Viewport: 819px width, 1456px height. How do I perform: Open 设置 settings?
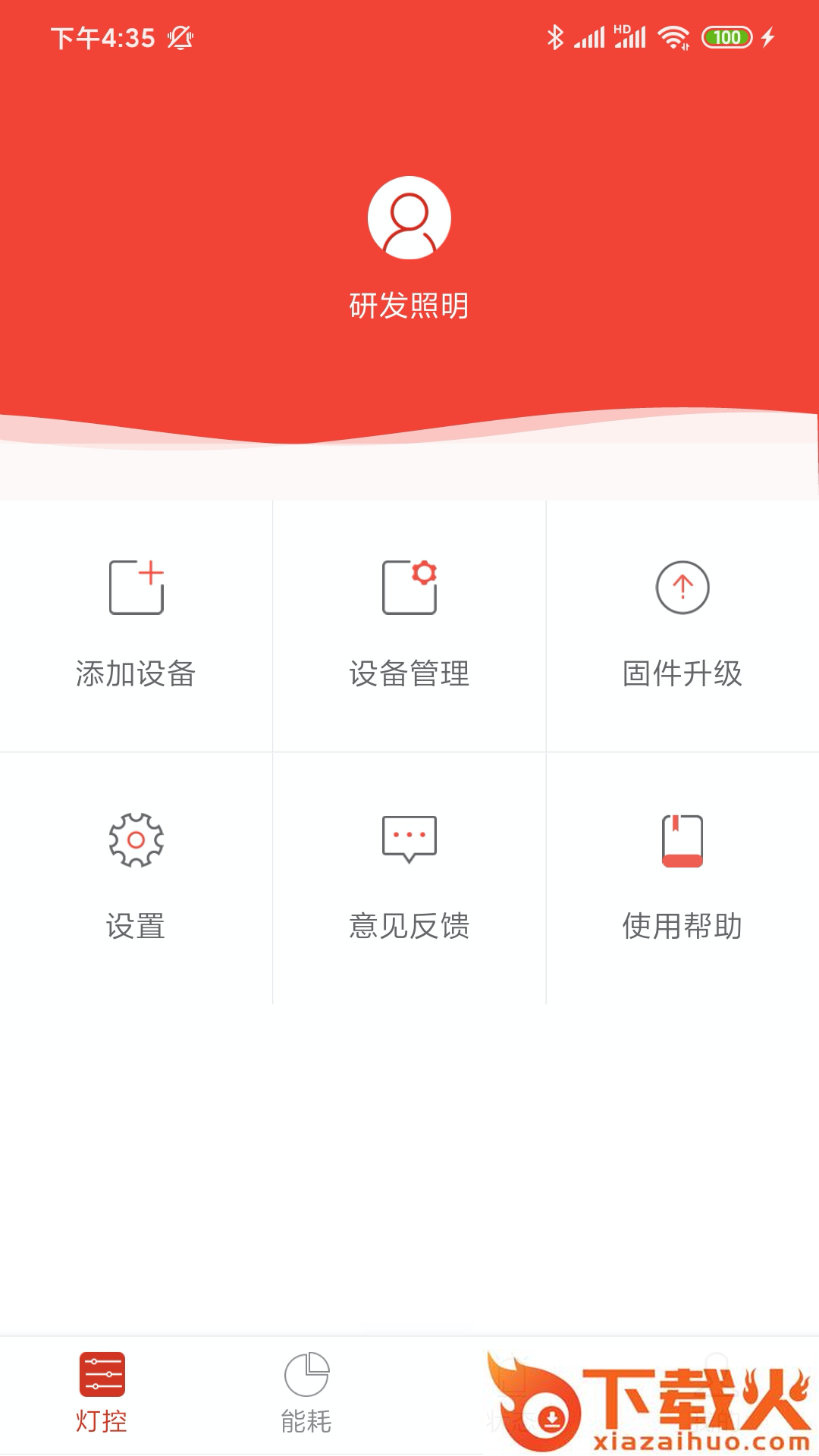[x=136, y=876]
